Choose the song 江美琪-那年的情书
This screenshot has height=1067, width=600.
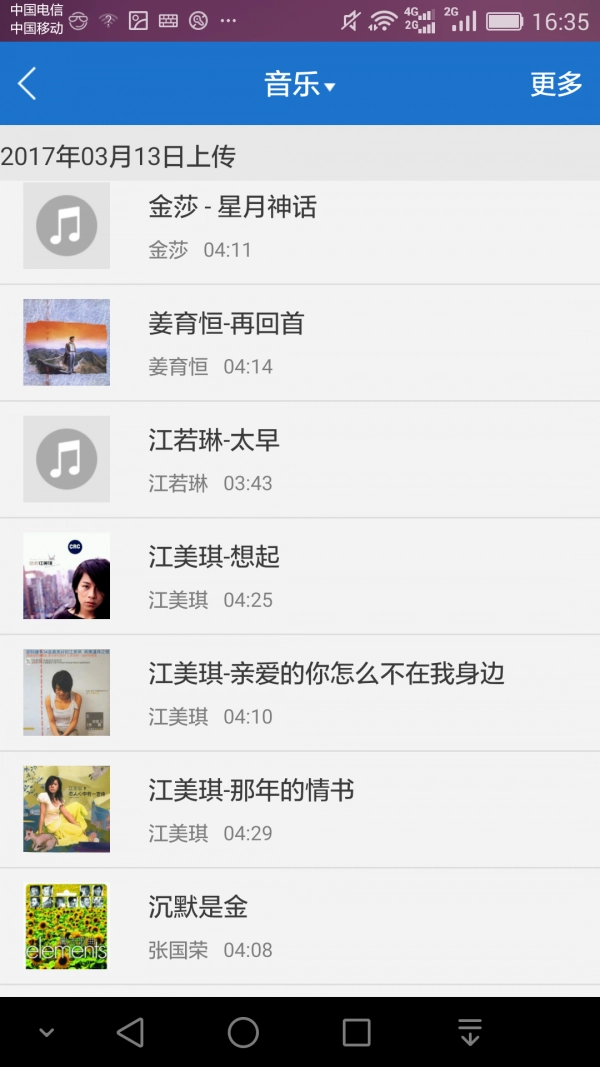[300, 810]
